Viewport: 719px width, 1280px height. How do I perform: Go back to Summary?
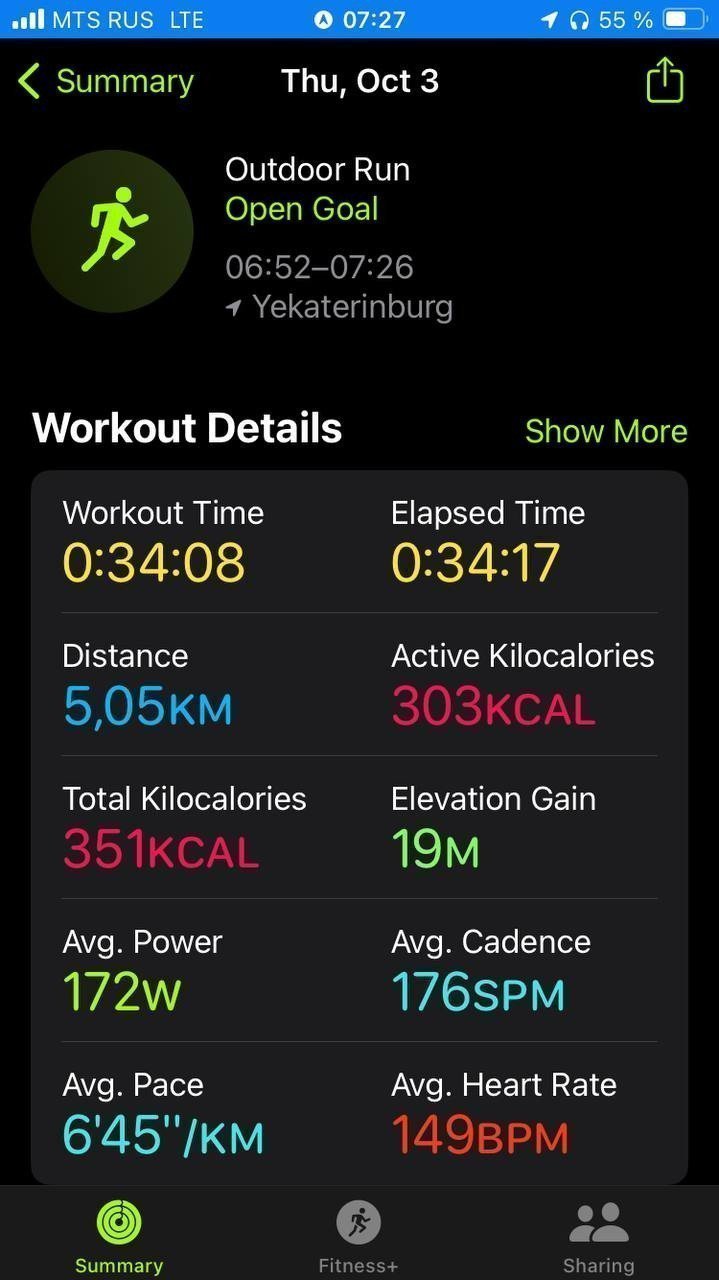click(x=106, y=81)
